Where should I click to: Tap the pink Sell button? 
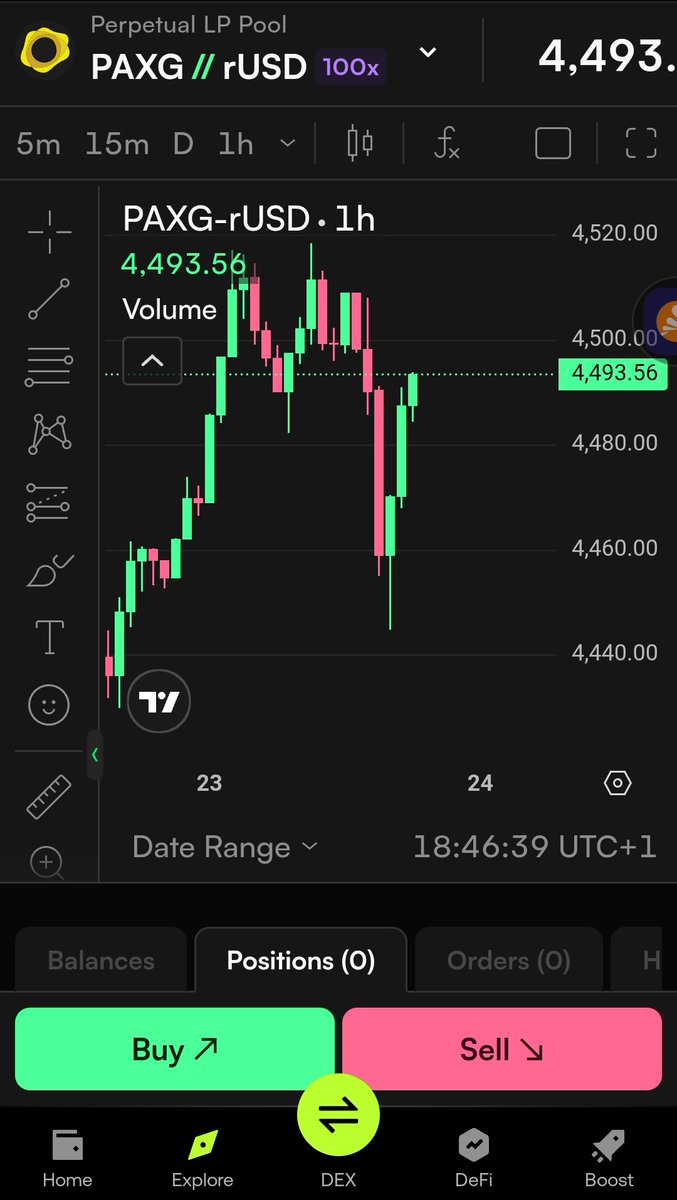(501, 1049)
